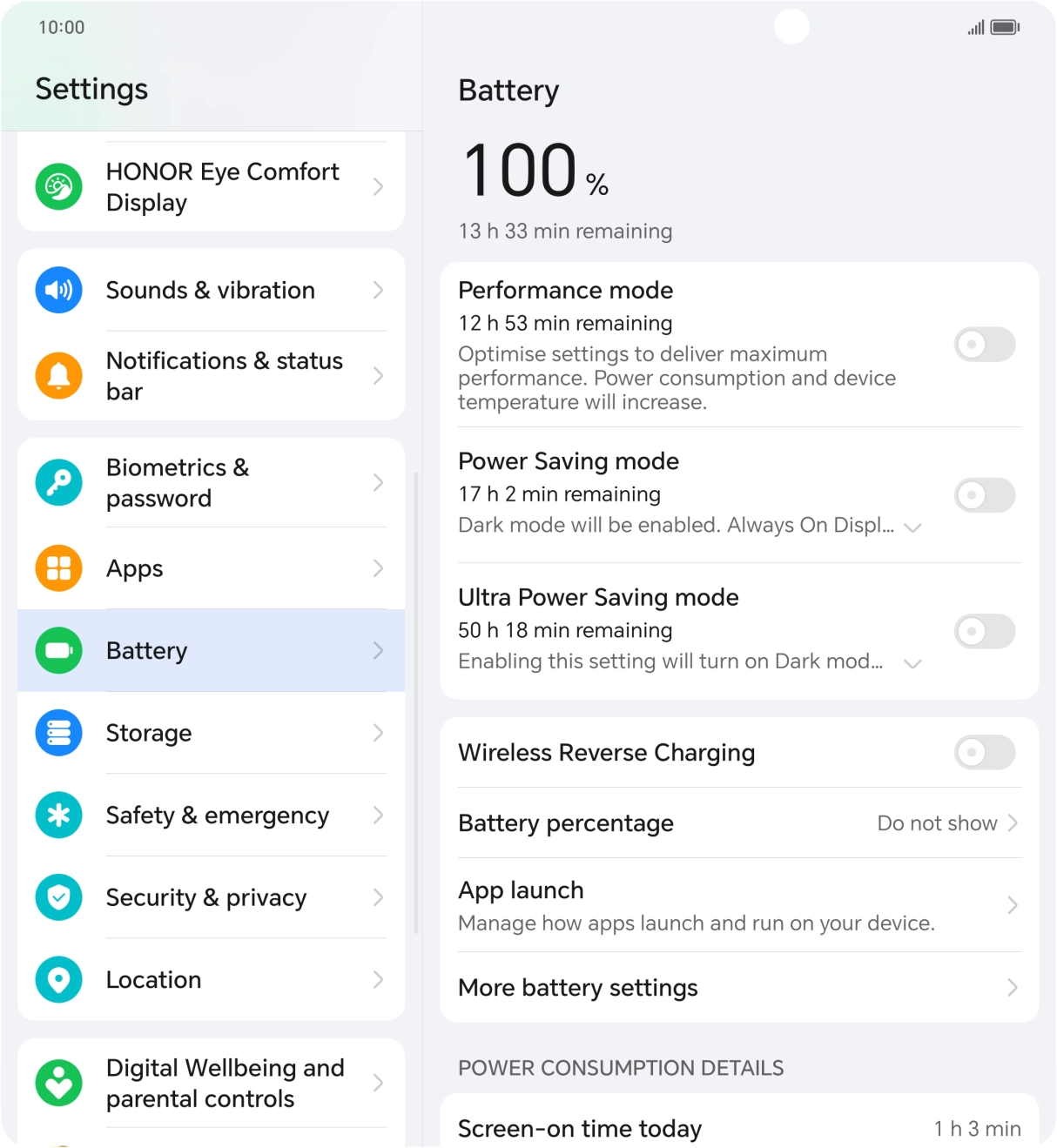Select the Sounds & vibration speaker icon

point(57,290)
